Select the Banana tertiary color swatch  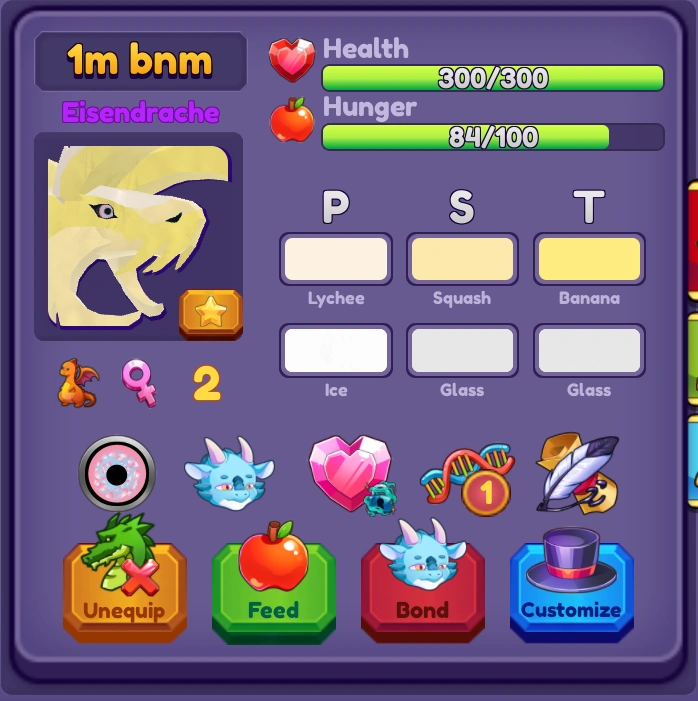click(x=589, y=259)
